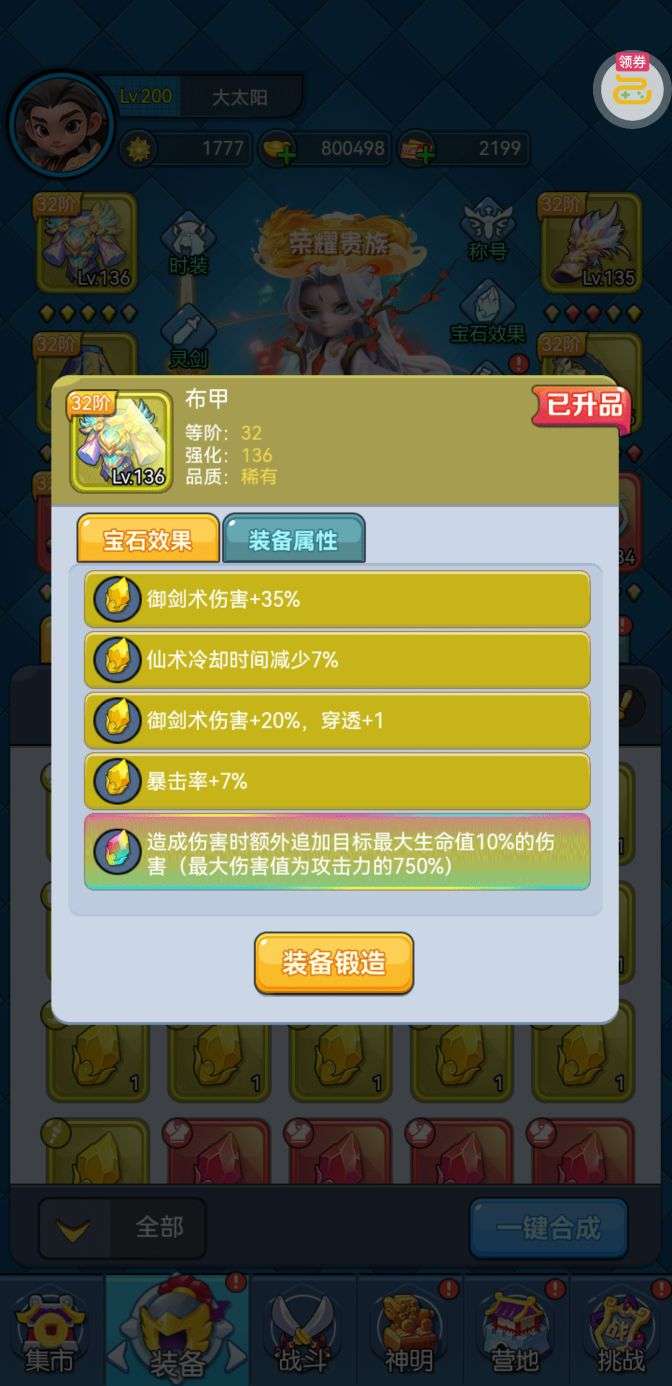This screenshot has height=1386, width=672.
Task: Switch to the 装备属性 tab
Action: point(293,540)
